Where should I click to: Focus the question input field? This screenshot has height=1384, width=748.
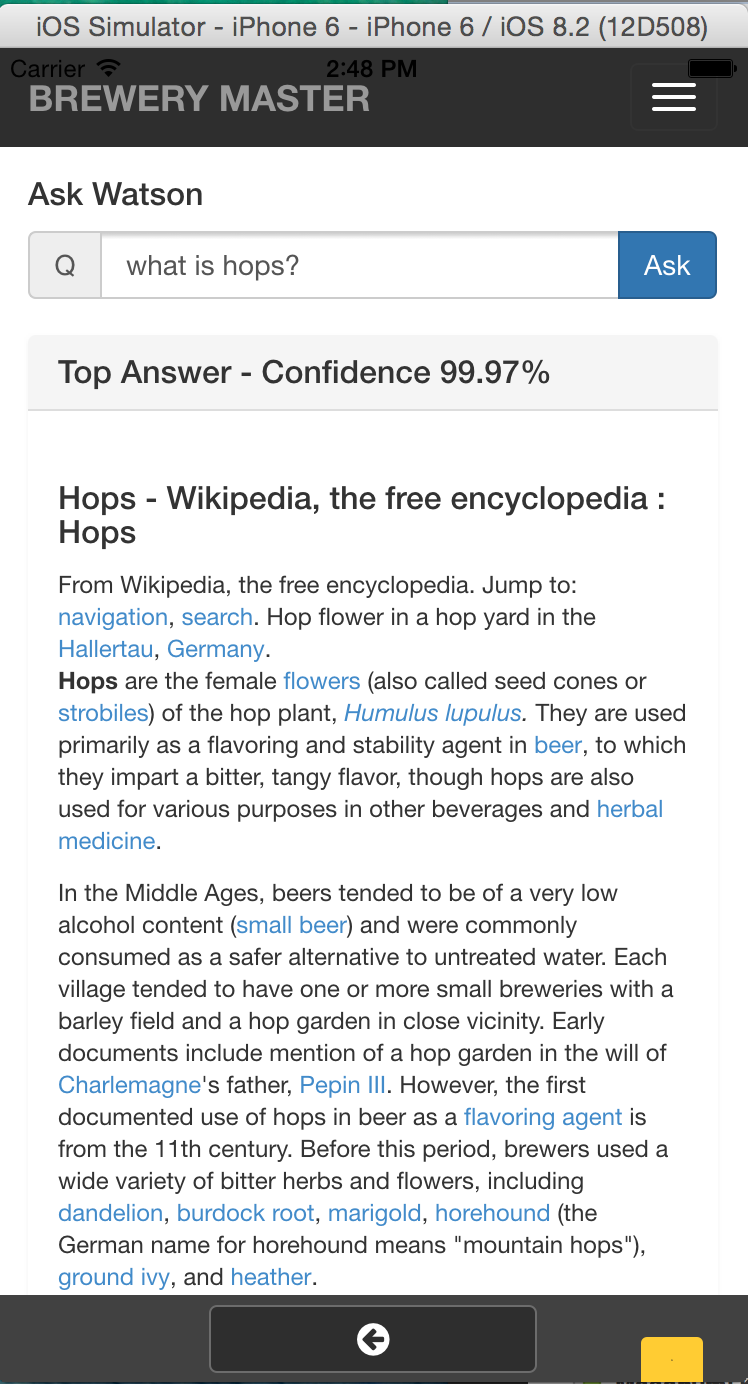pos(360,265)
